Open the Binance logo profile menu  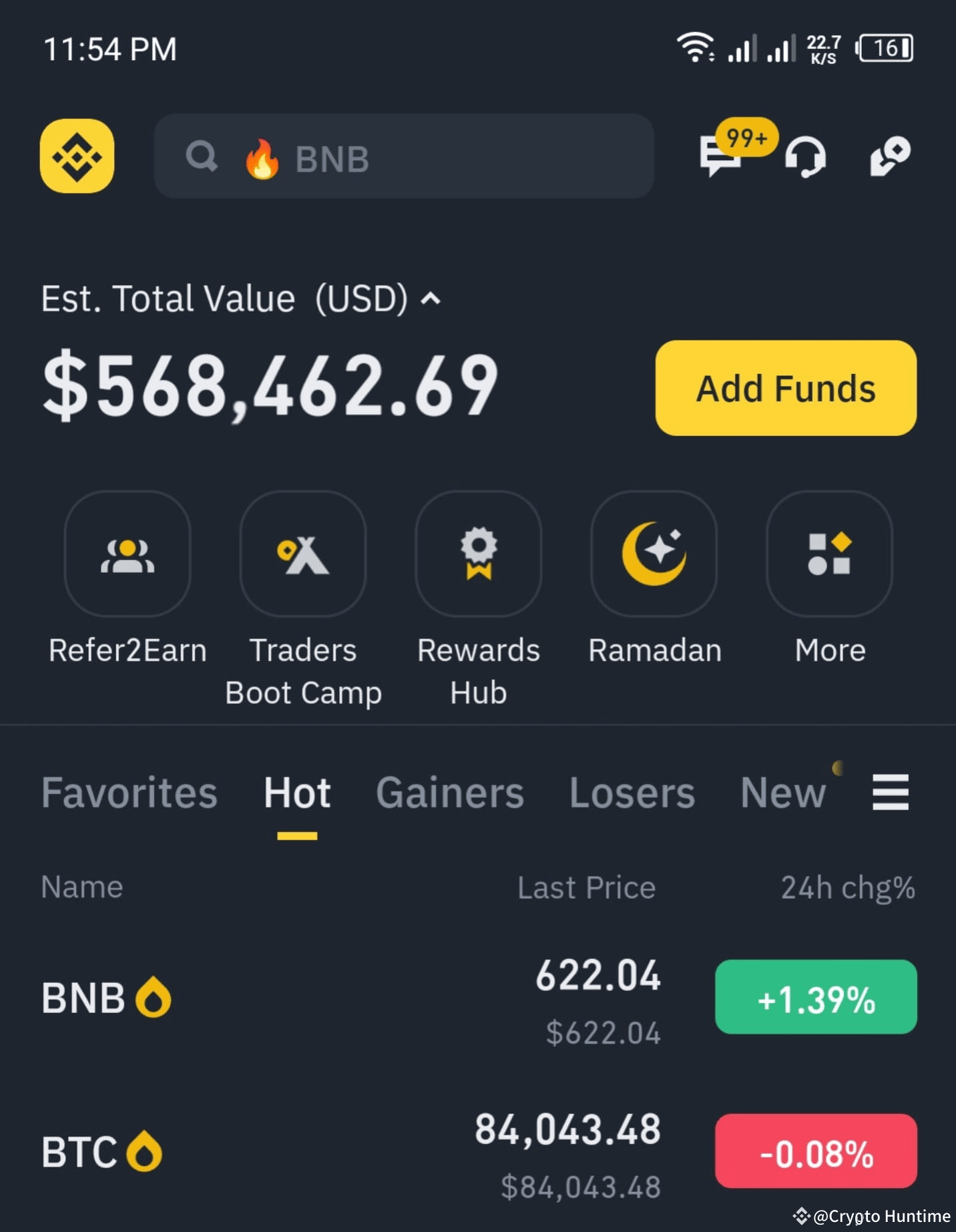point(77,156)
